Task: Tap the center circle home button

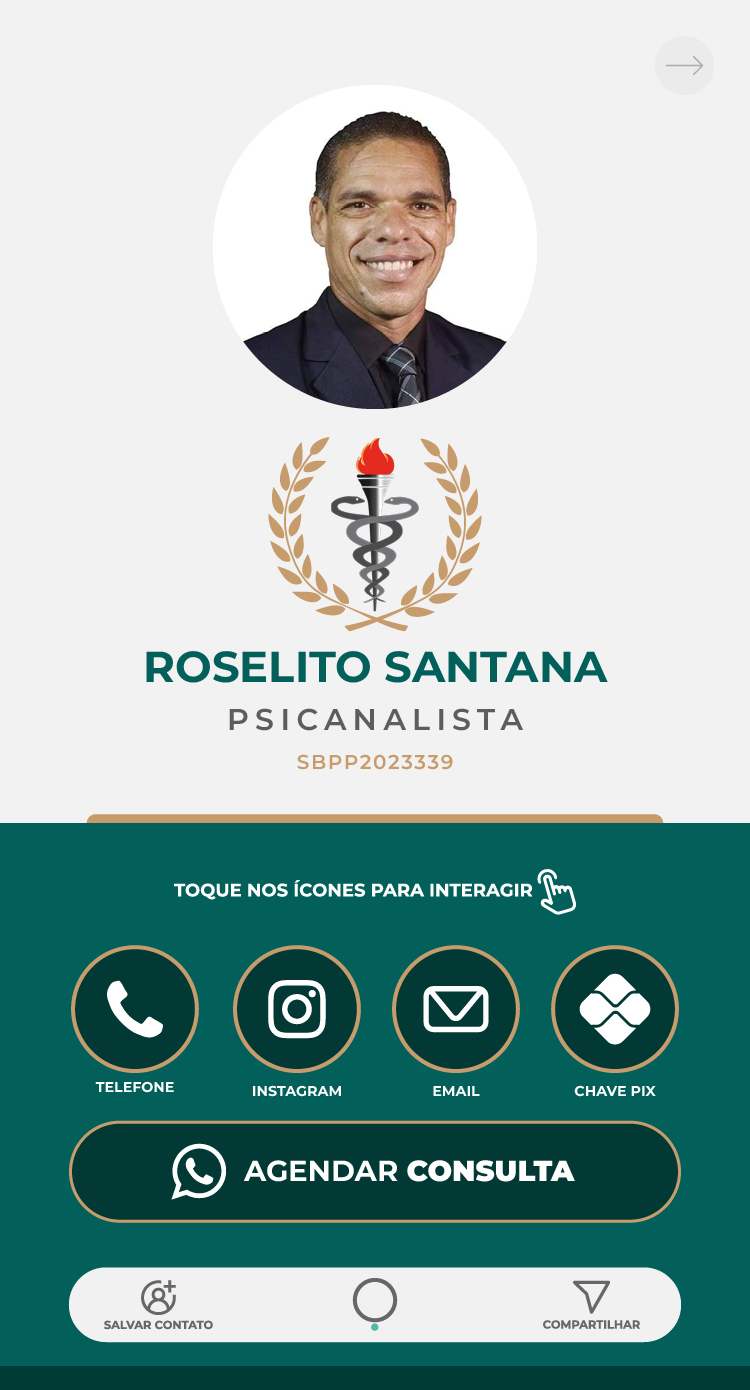Action: pyautogui.click(x=375, y=1301)
